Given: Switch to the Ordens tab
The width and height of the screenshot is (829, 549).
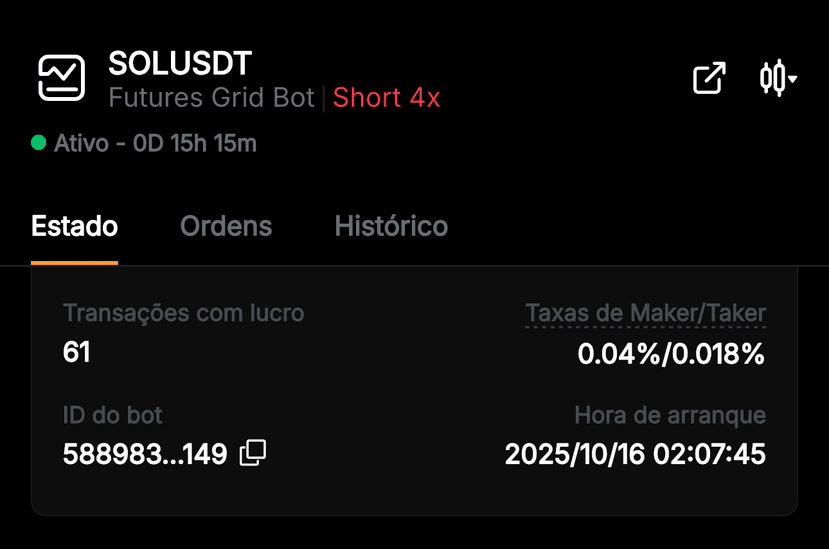Looking at the screenshot, I should tap(226, 226).
